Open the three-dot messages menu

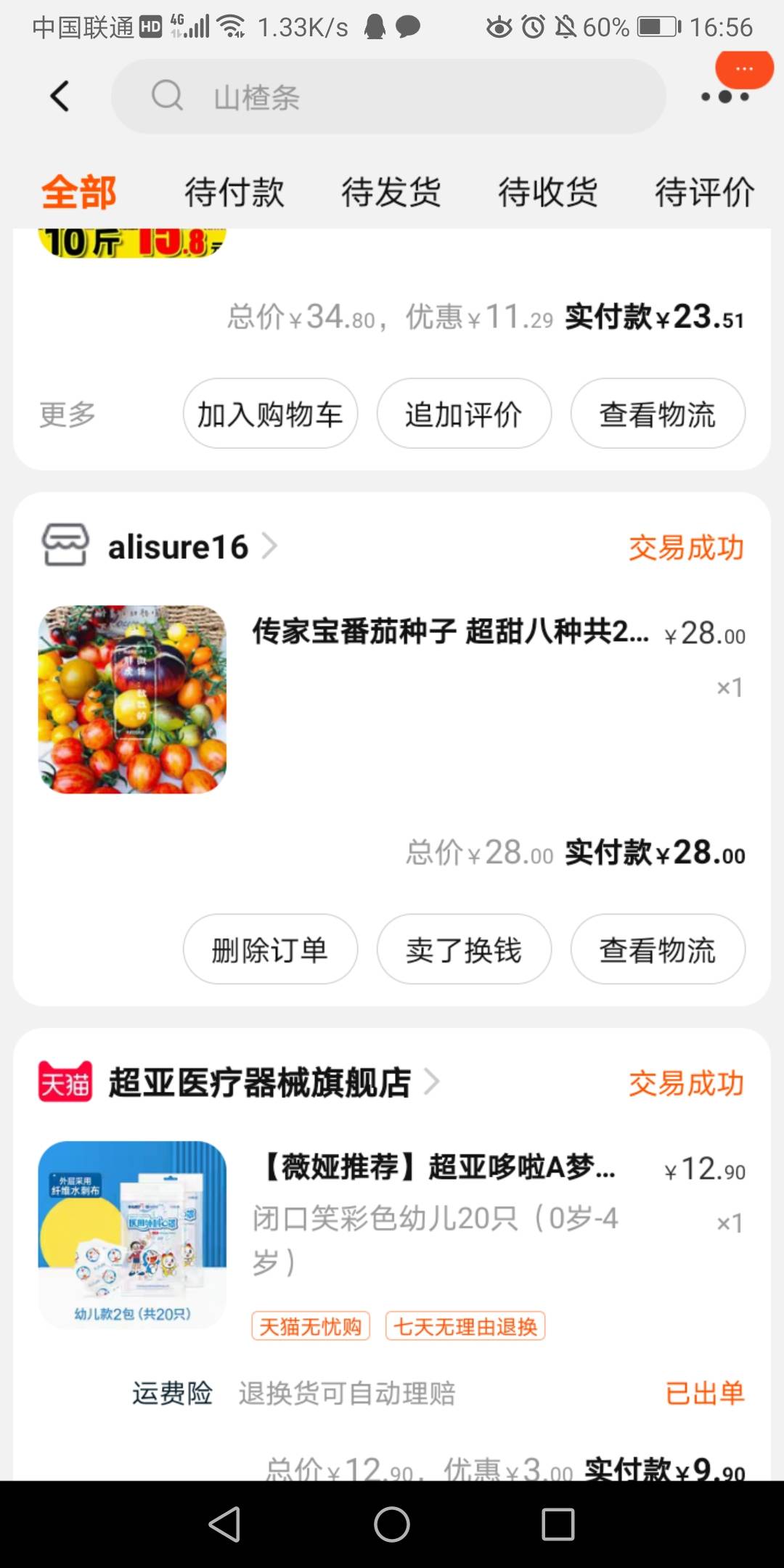(725, 96)
